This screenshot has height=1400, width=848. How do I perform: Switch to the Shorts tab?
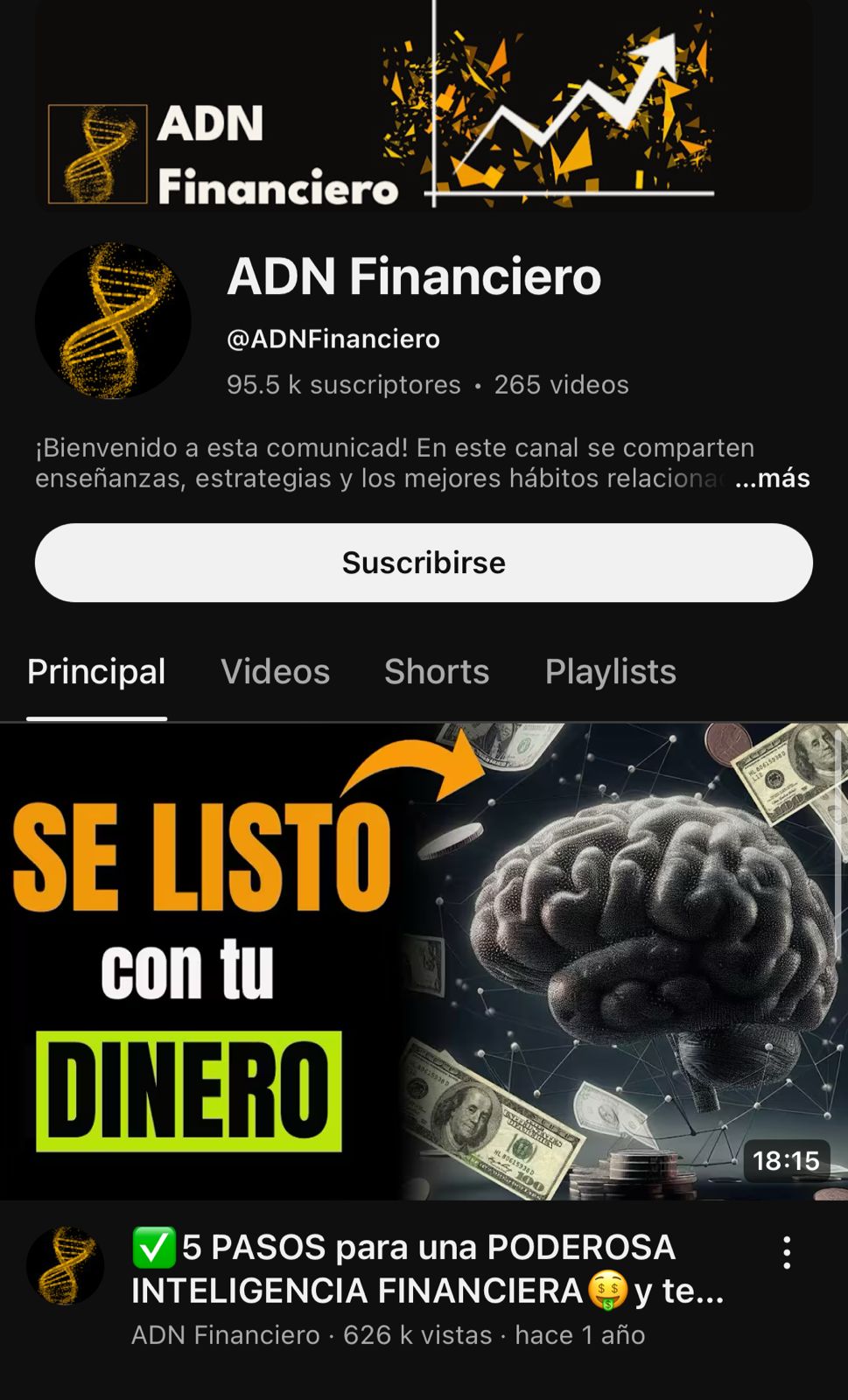437,672
